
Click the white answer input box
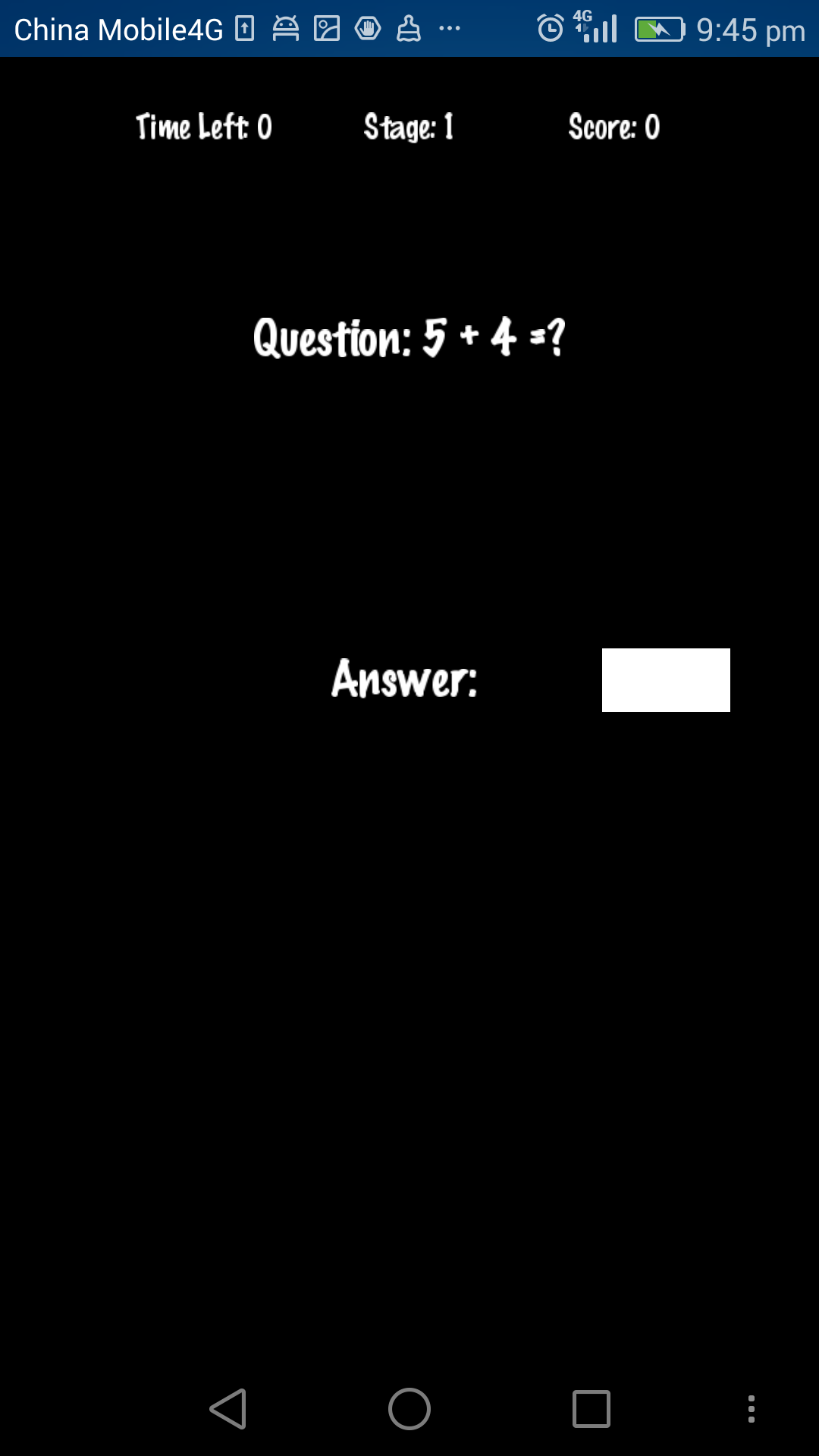666,680
